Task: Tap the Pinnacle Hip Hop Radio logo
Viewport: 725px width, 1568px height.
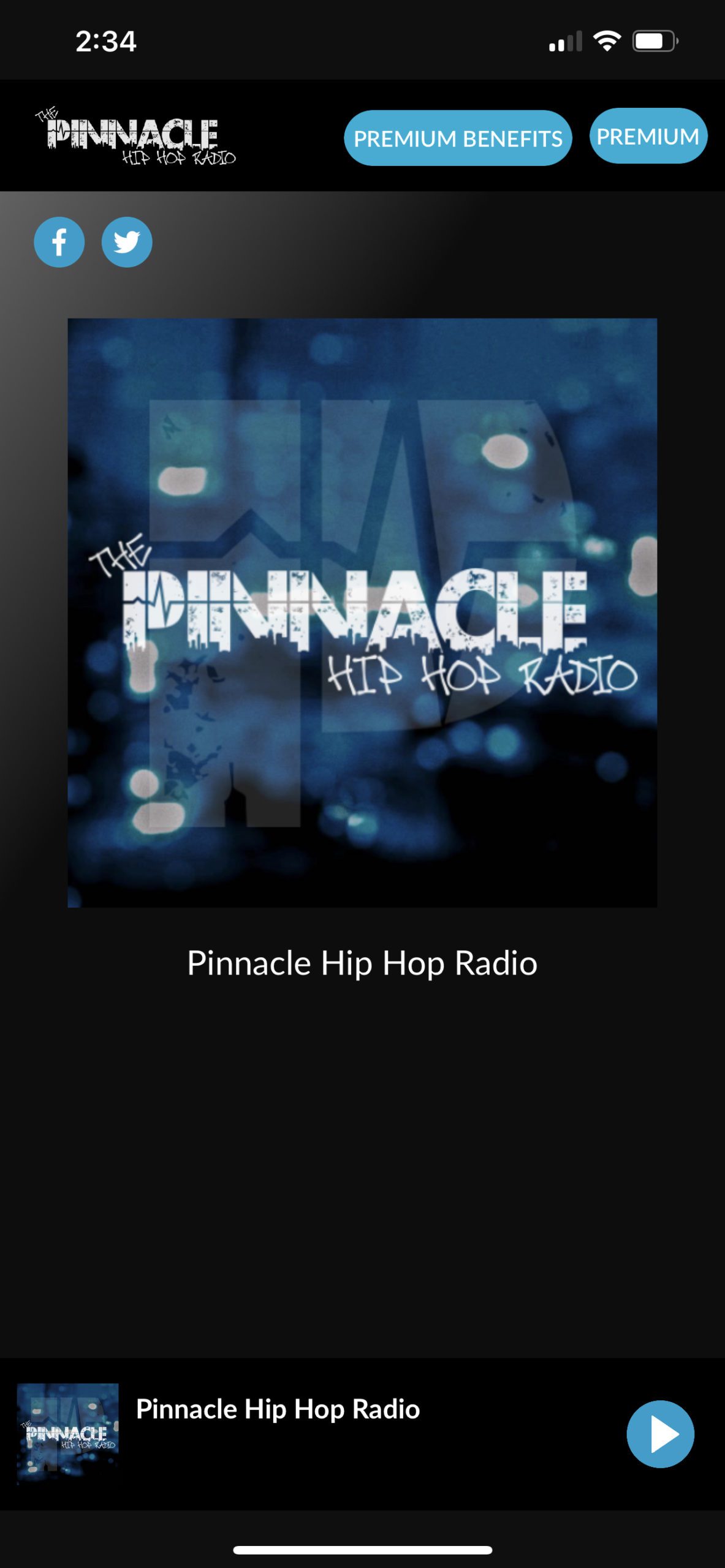Action: pos(136,136)
